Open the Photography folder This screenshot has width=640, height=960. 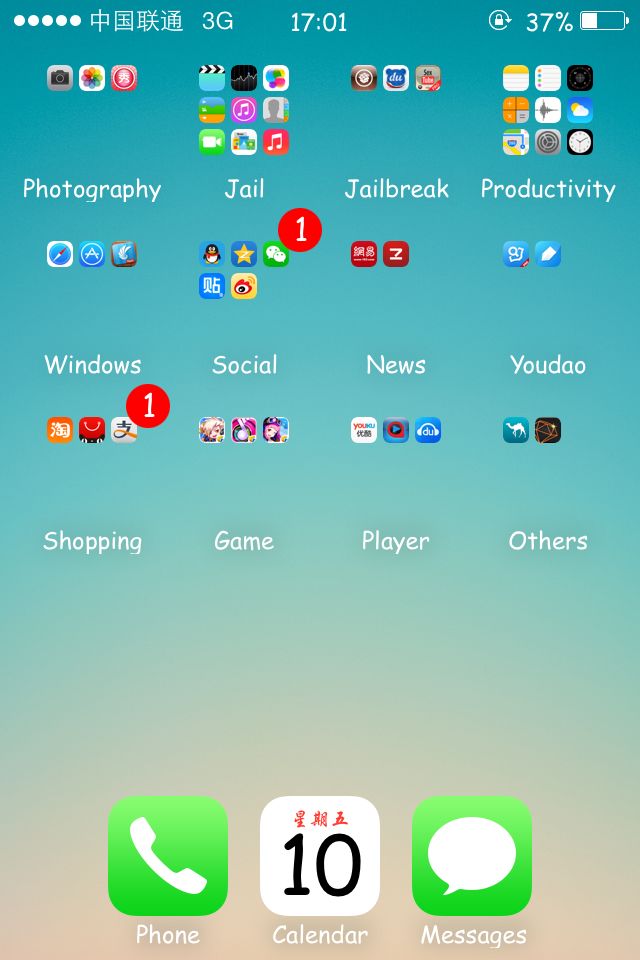click(92, 110)
